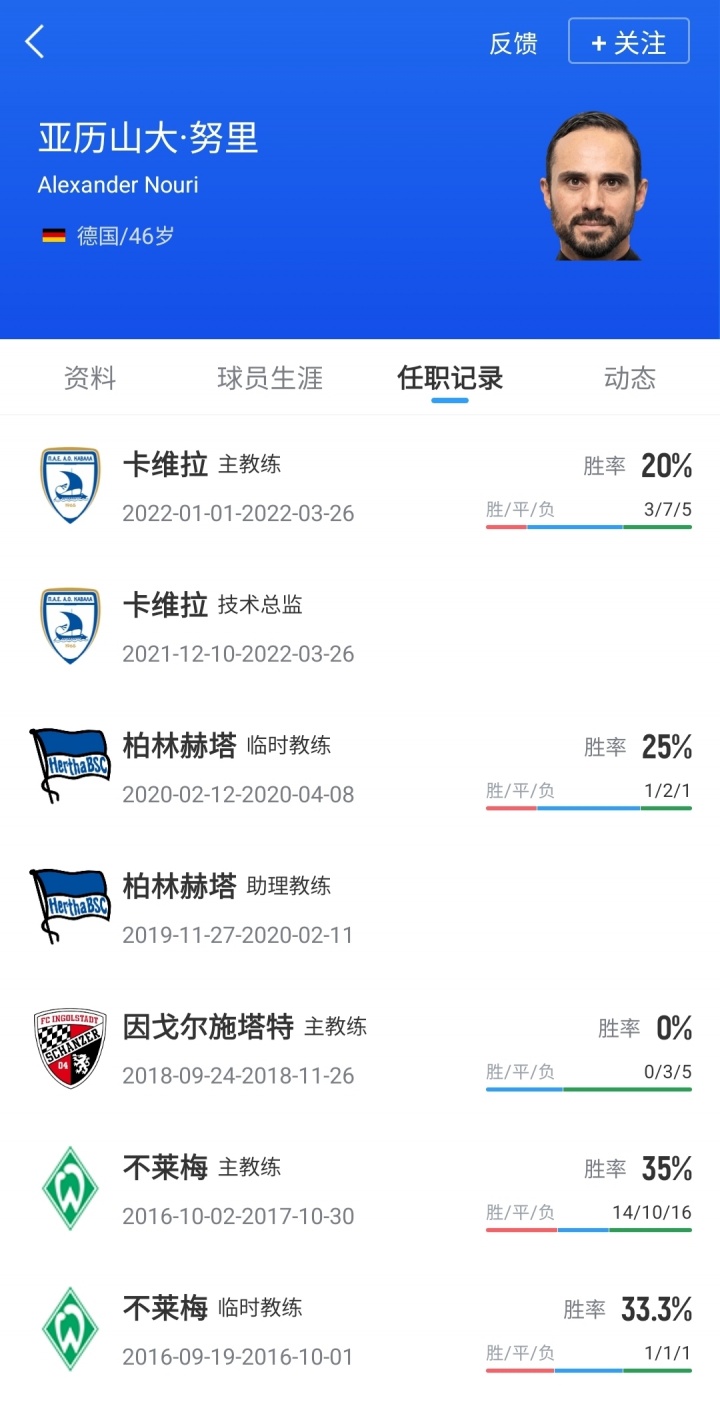Click the 卡维拉 crest beside 技术总监 entry
The height and width of the screenshot is (1402, 720).
tap(69, 624)
